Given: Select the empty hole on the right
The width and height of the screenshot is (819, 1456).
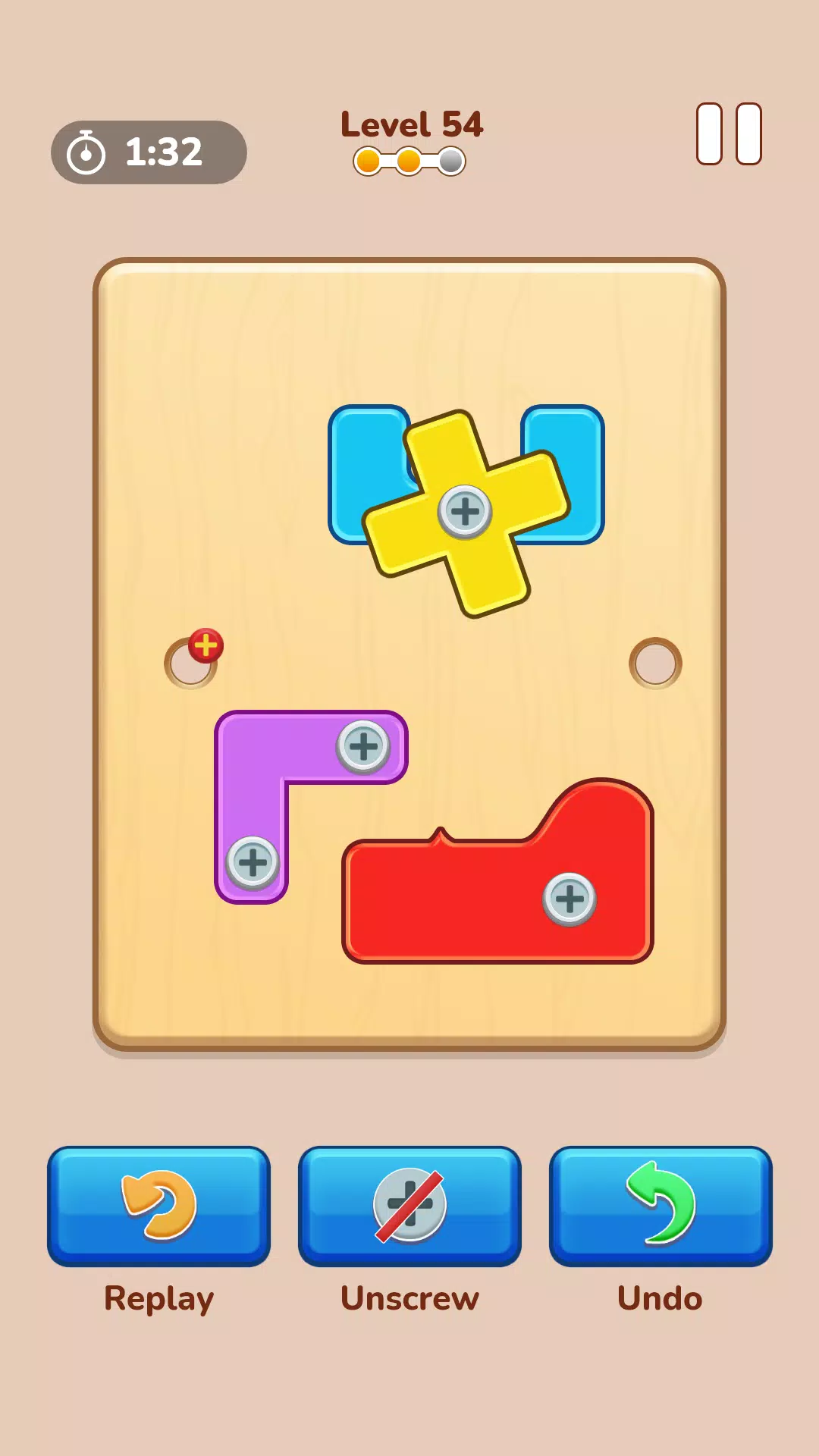Looking at the screenshot, I should pos(655,664).
